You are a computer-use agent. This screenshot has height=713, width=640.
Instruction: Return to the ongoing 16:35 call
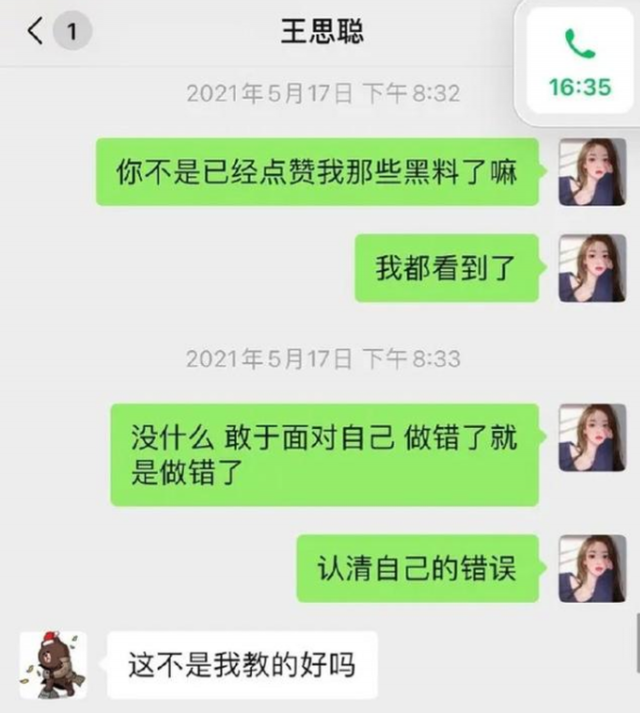(579, 62)
